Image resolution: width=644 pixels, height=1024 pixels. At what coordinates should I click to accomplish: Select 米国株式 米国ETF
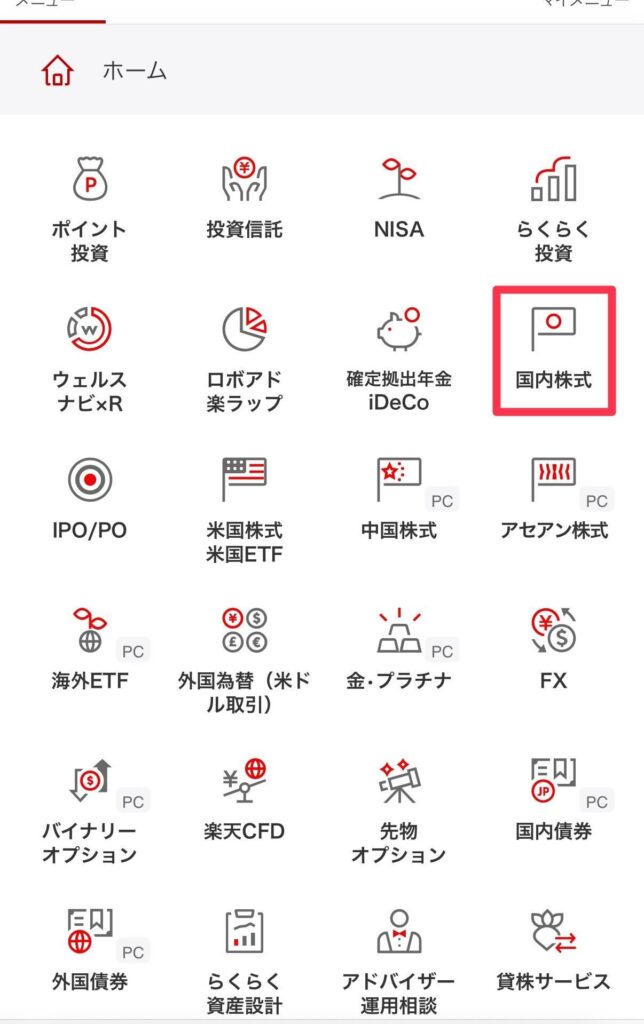pyautogui.click(x=244, y=507)
